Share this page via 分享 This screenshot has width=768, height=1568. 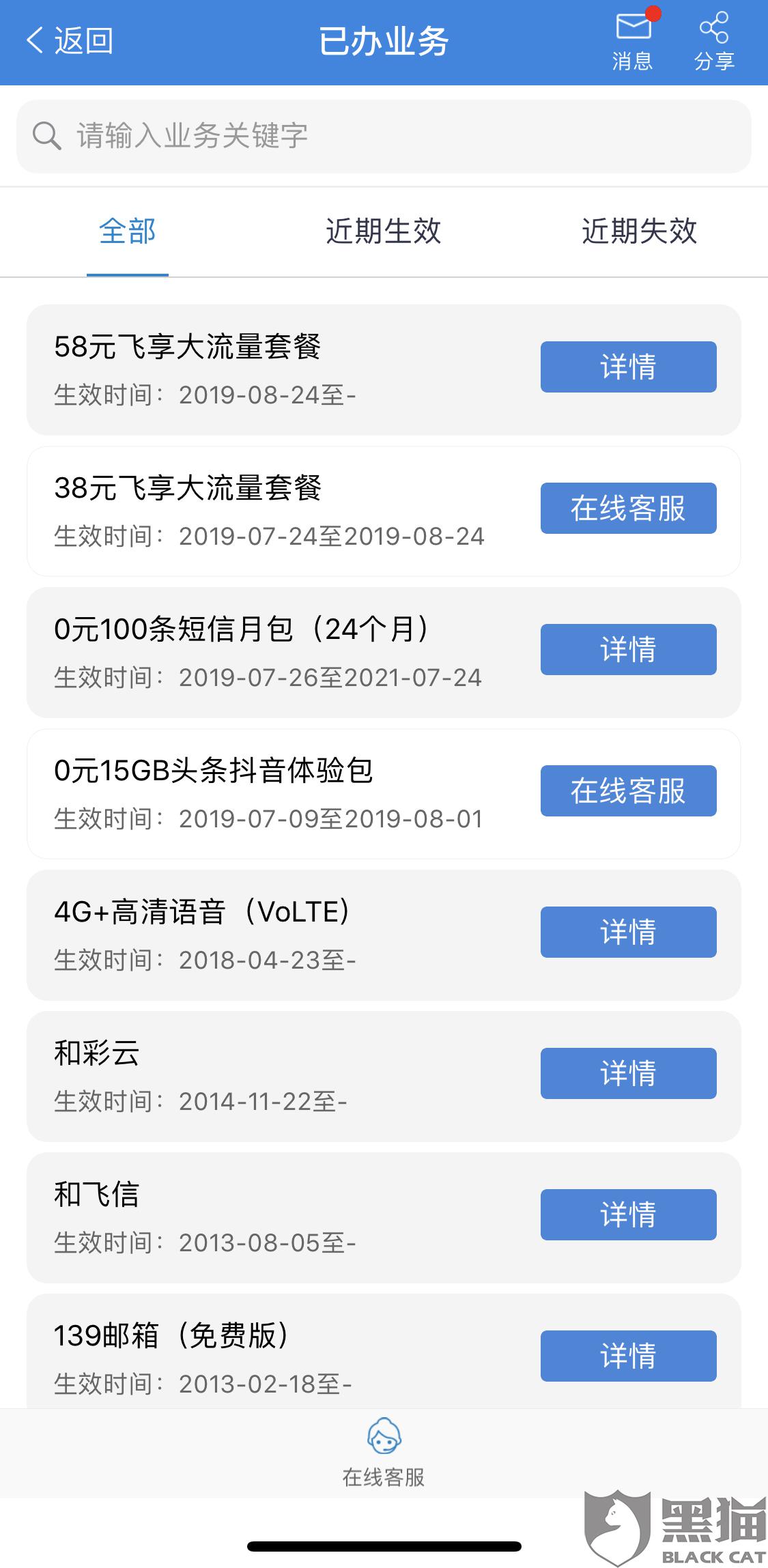click(x=714, y=41)
